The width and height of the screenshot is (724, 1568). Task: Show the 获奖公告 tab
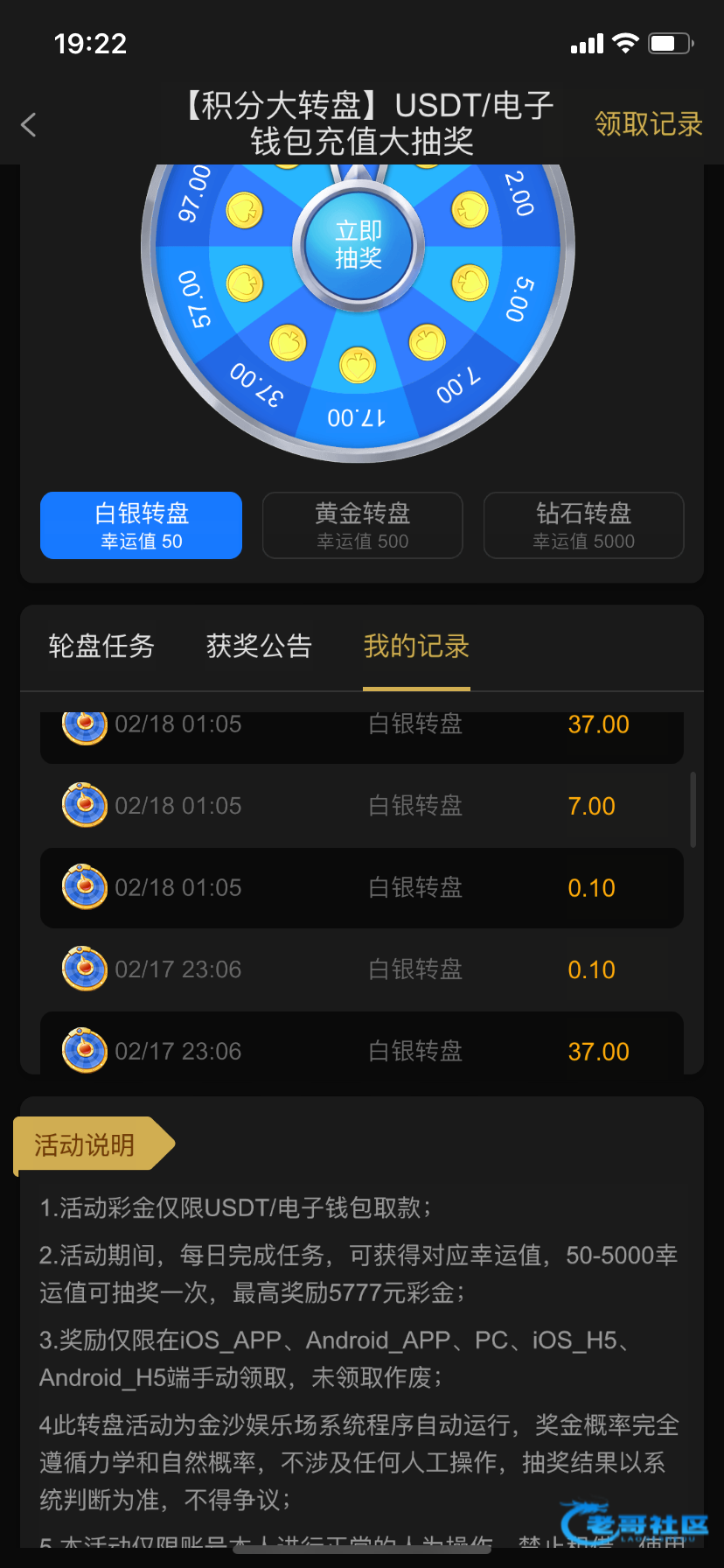click(259, 647)
